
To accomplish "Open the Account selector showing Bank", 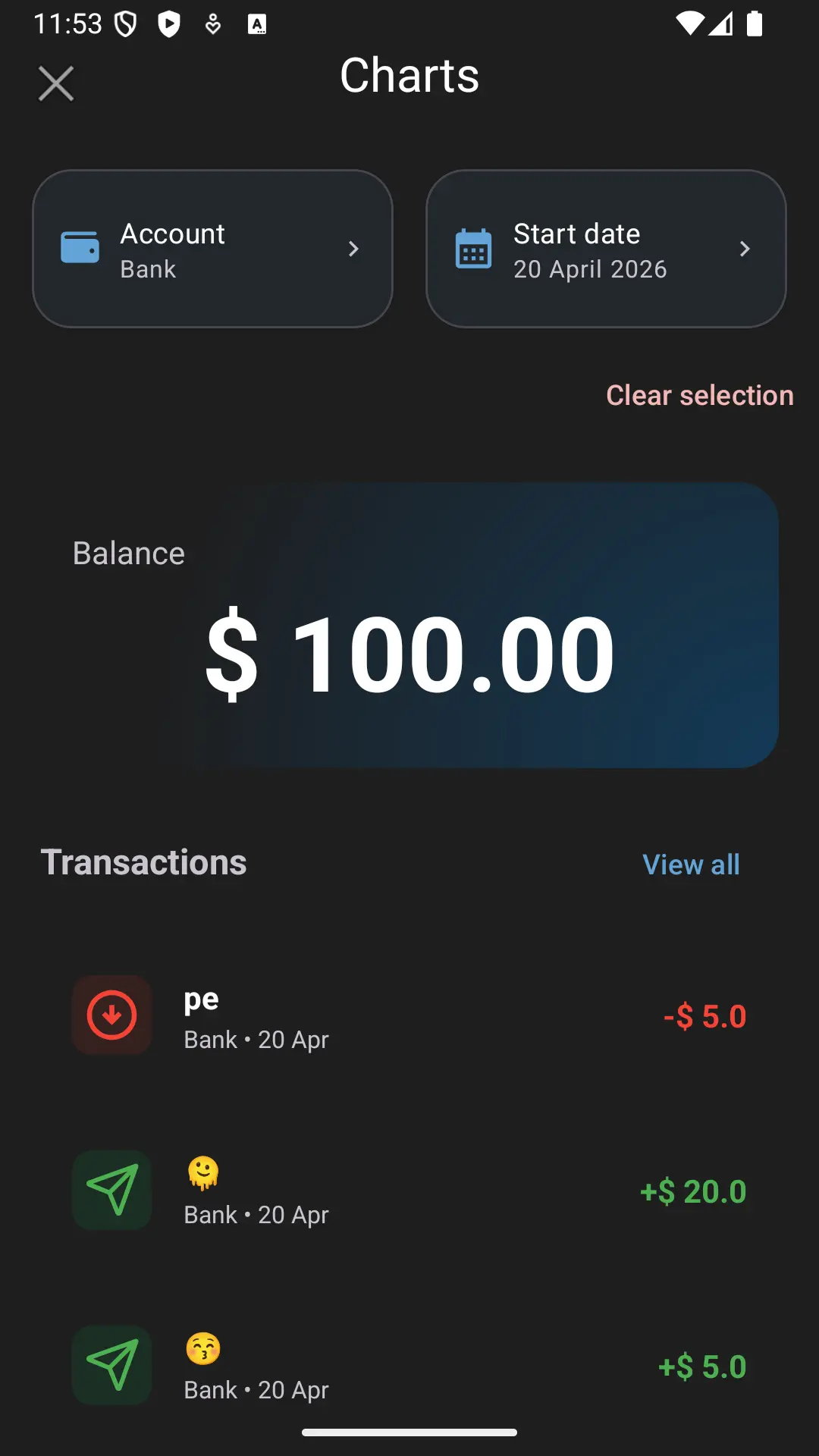I will pos(212,249).
